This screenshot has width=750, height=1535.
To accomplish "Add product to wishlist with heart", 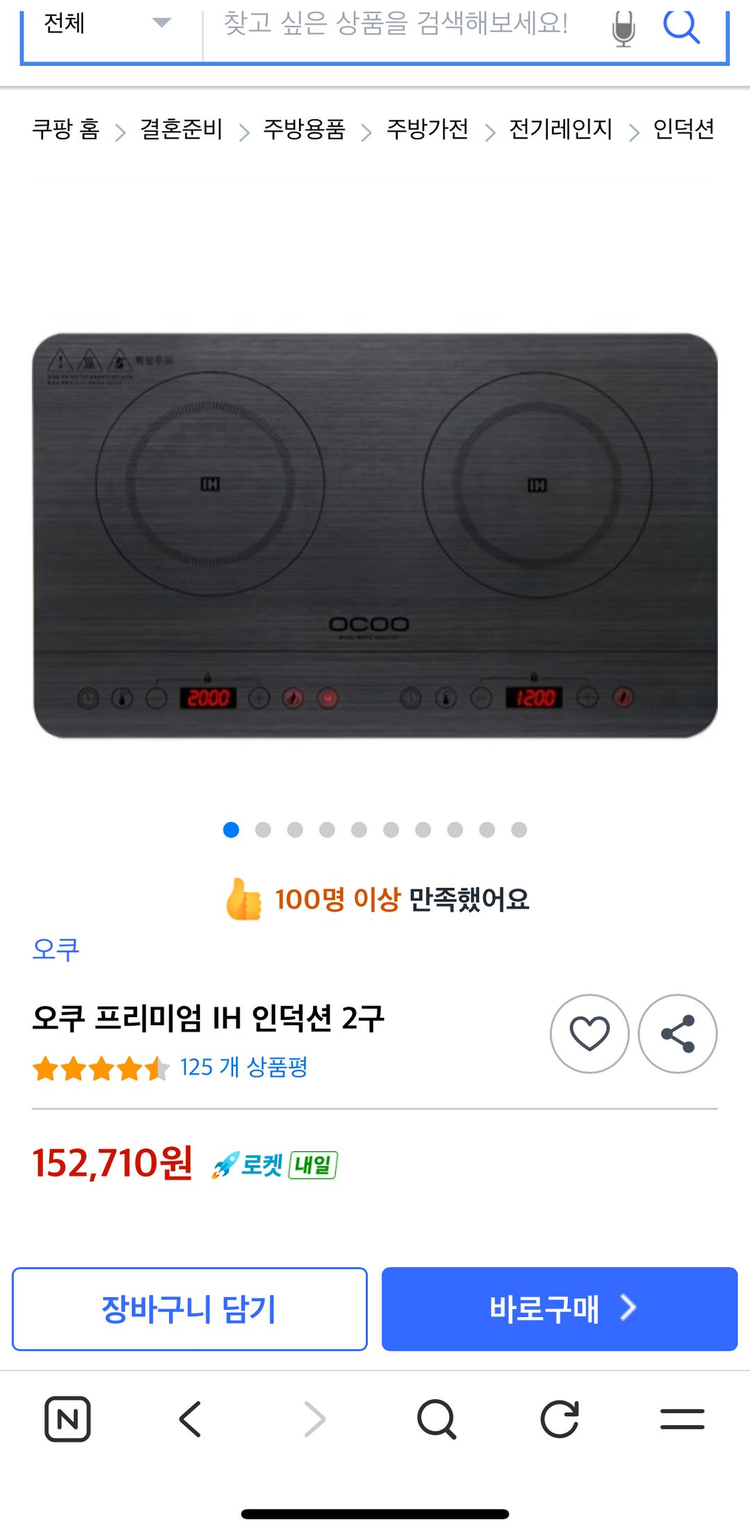I will click(589, 1034).
